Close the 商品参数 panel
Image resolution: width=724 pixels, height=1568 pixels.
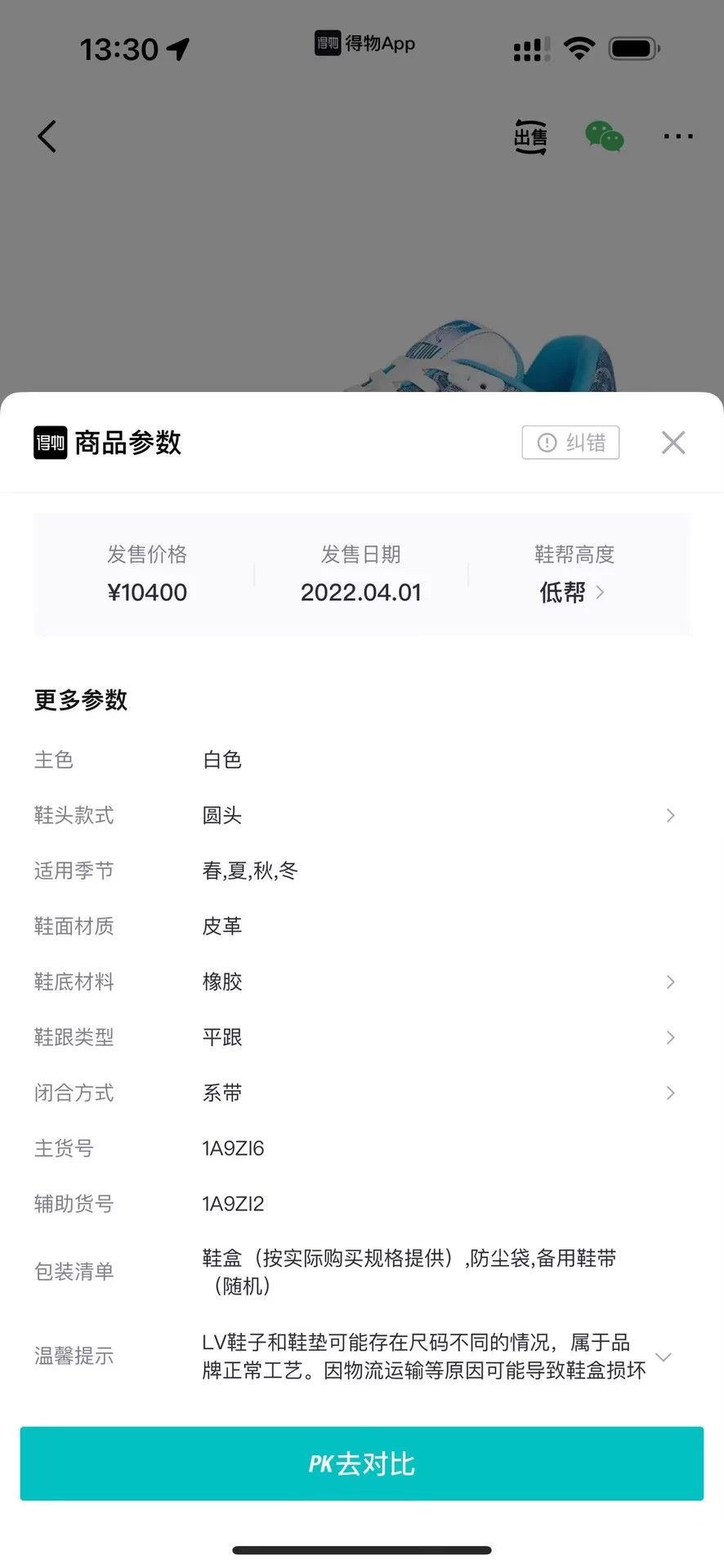click(673, 443)
